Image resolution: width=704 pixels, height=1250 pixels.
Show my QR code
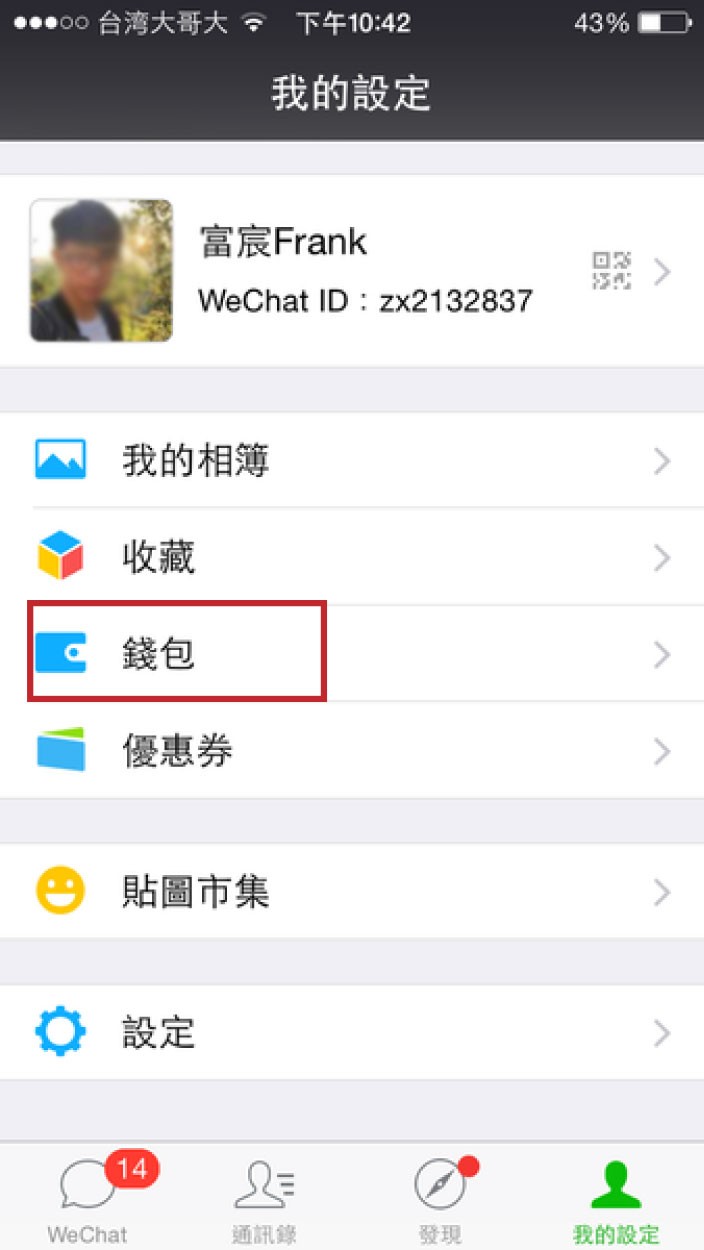(x=612, y=271)
